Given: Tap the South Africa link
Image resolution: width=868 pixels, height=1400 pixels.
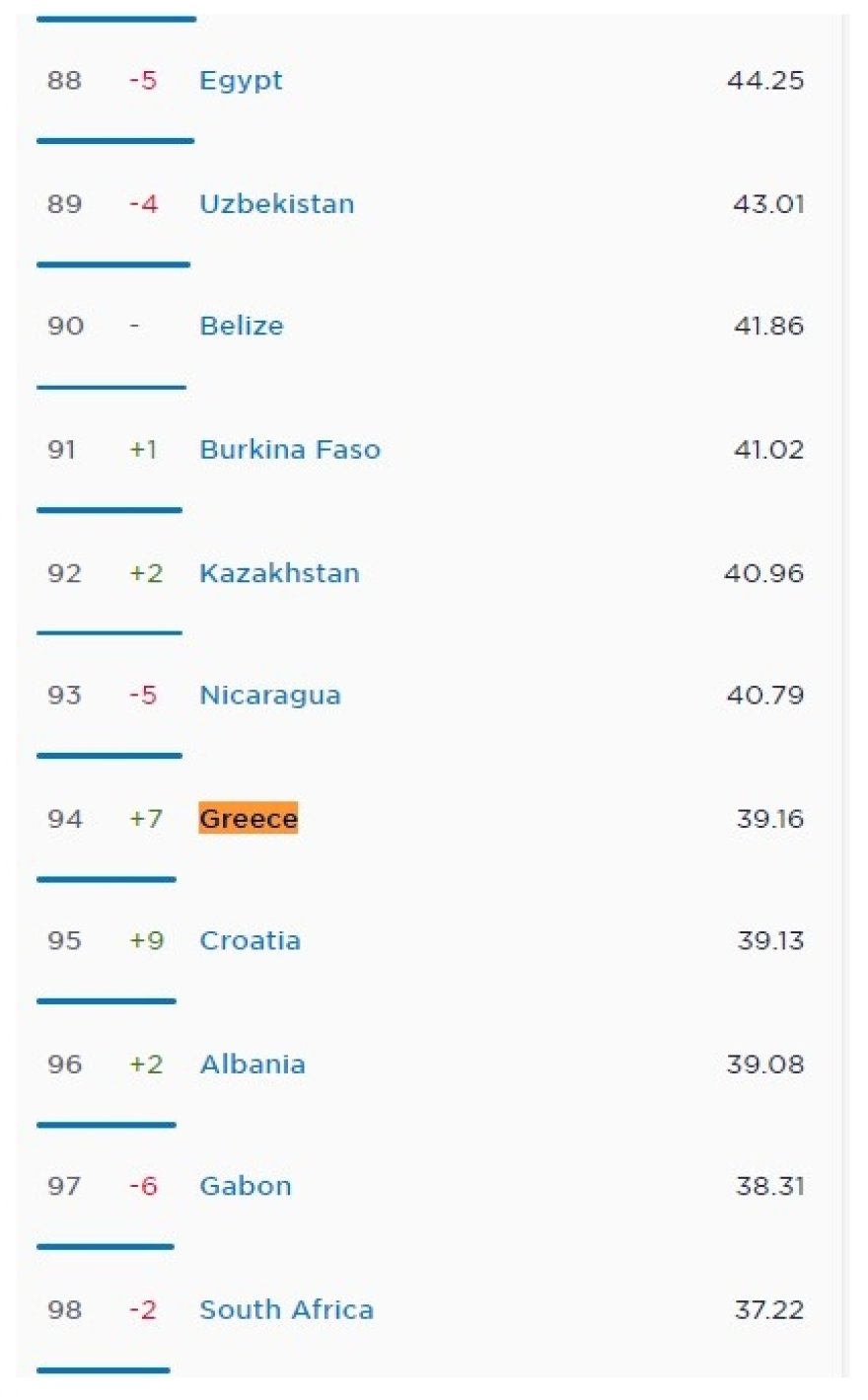Looking at the screenshot, I should pyautogui.click(x=287, y=1310).
